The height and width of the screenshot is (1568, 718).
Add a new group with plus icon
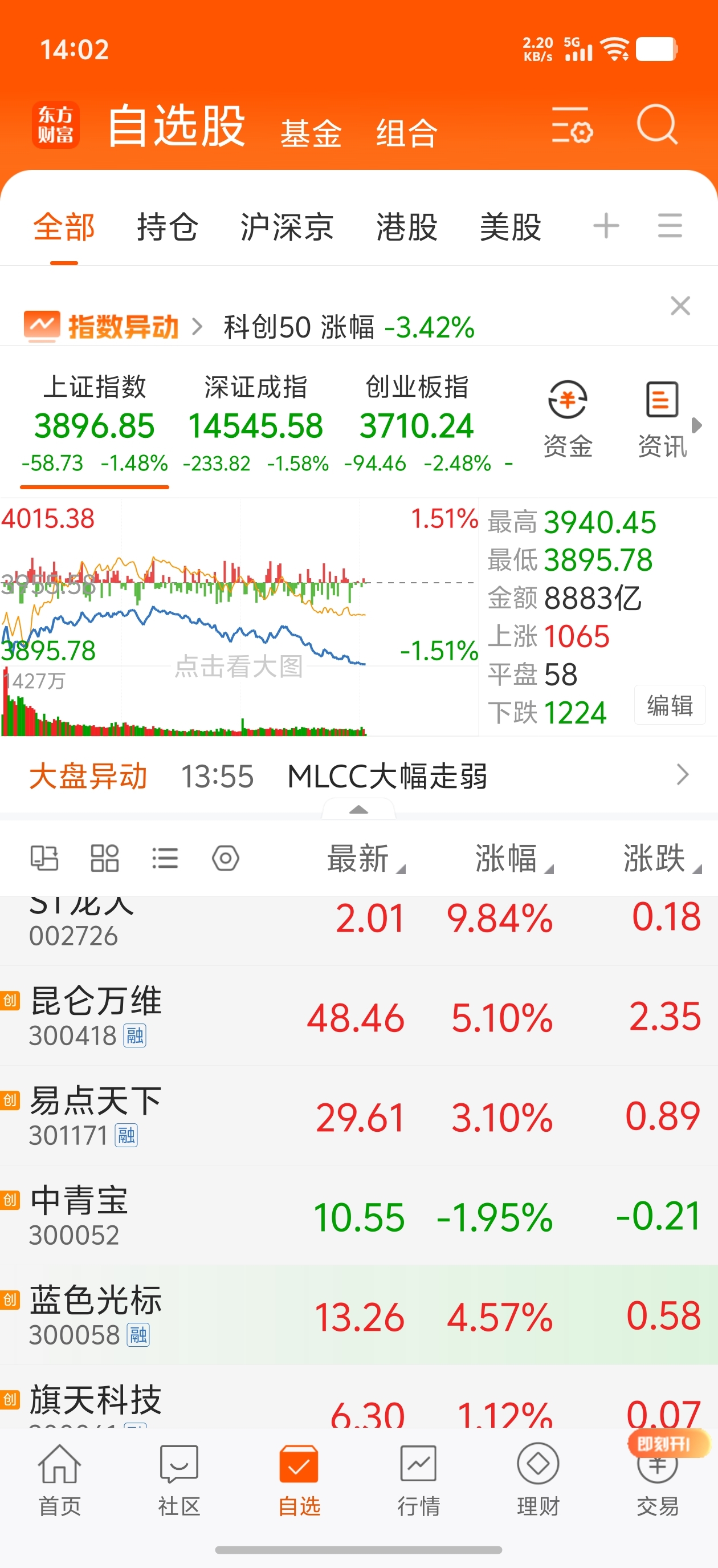[x=606, y=226]
